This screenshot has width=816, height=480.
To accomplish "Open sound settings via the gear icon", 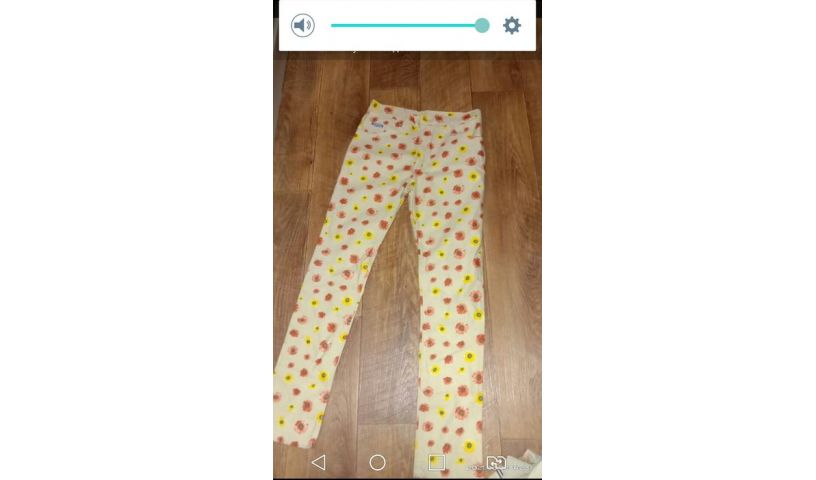I will pyautogui.click(x=512, y=26).
